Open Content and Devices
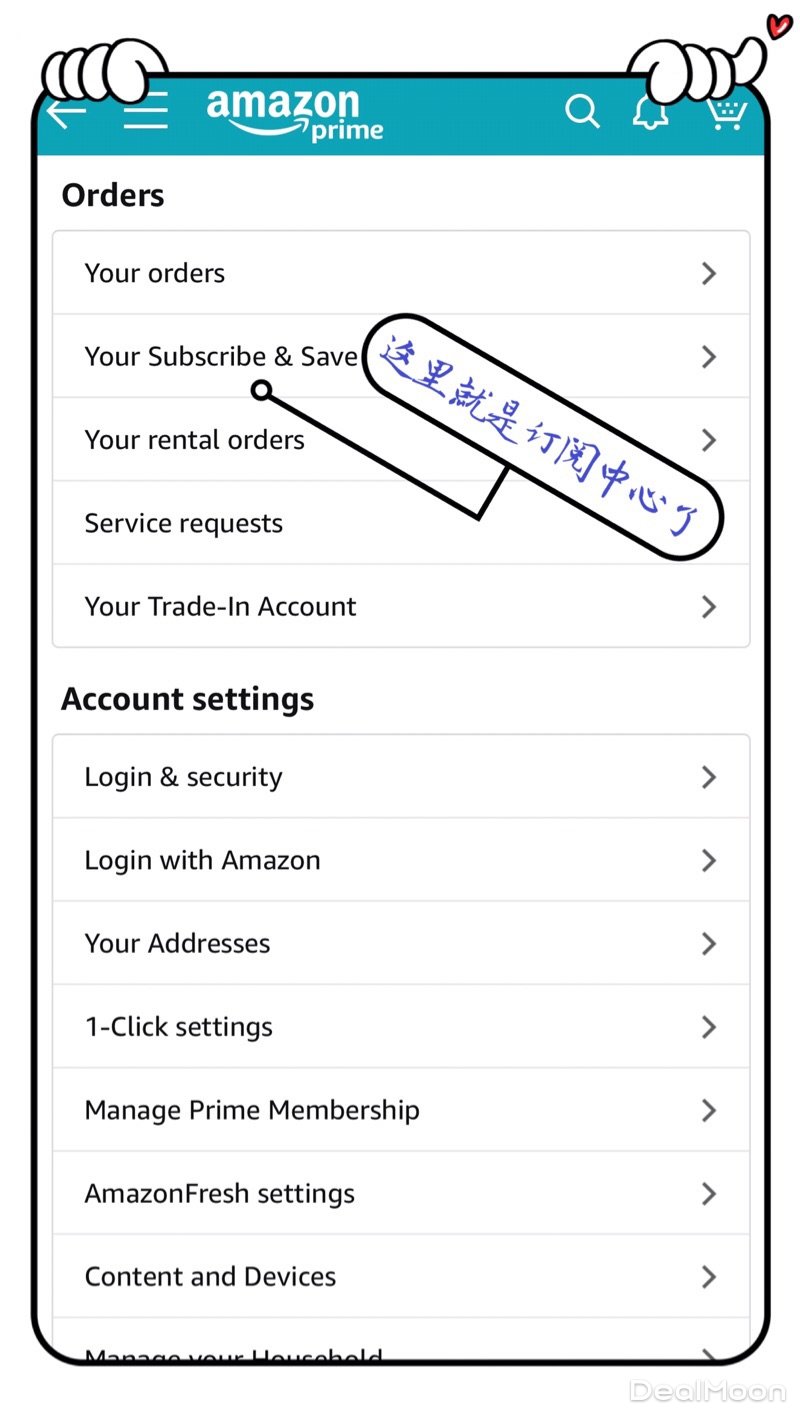The width and height of the screenshot is (800, 1415). tap(400, 1276)
